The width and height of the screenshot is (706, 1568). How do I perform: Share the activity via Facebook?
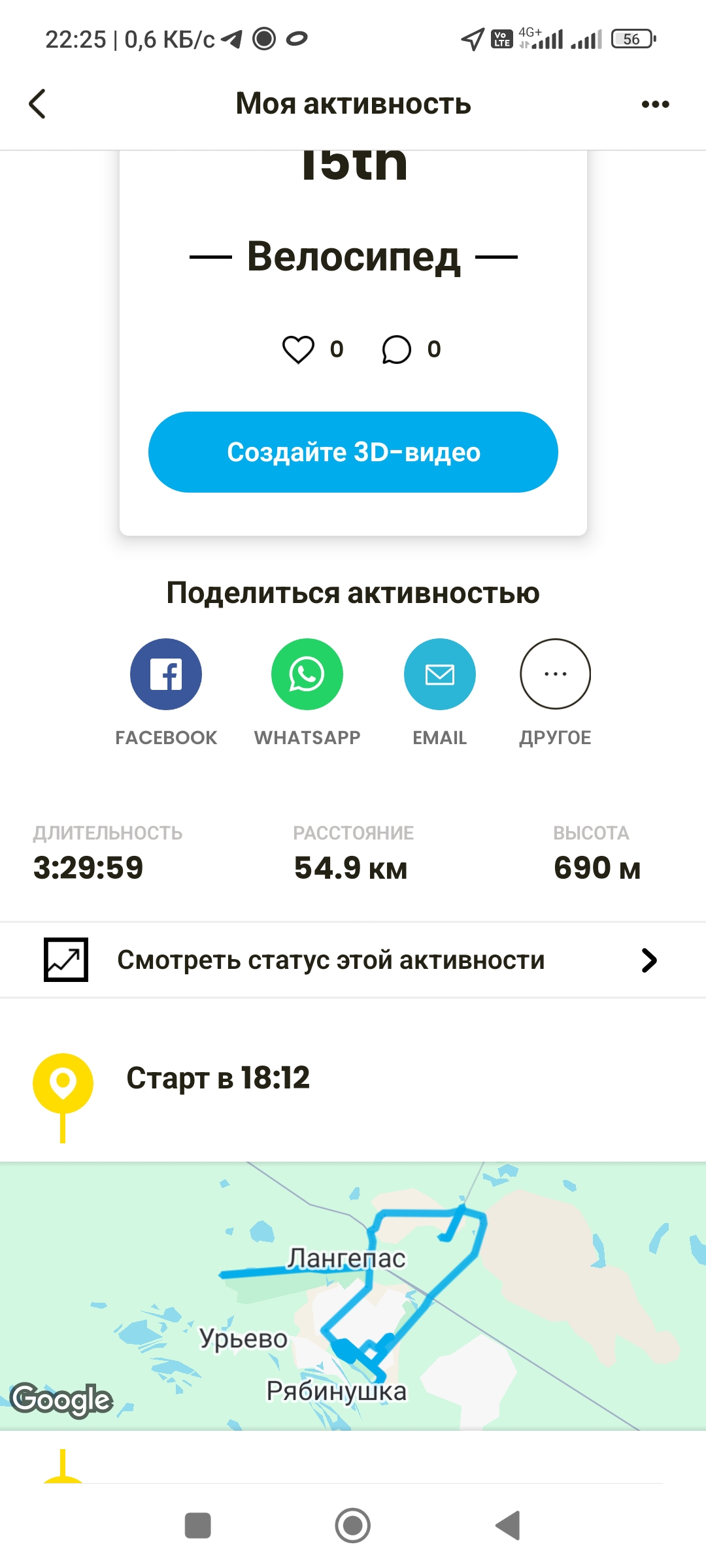(166, 674)
